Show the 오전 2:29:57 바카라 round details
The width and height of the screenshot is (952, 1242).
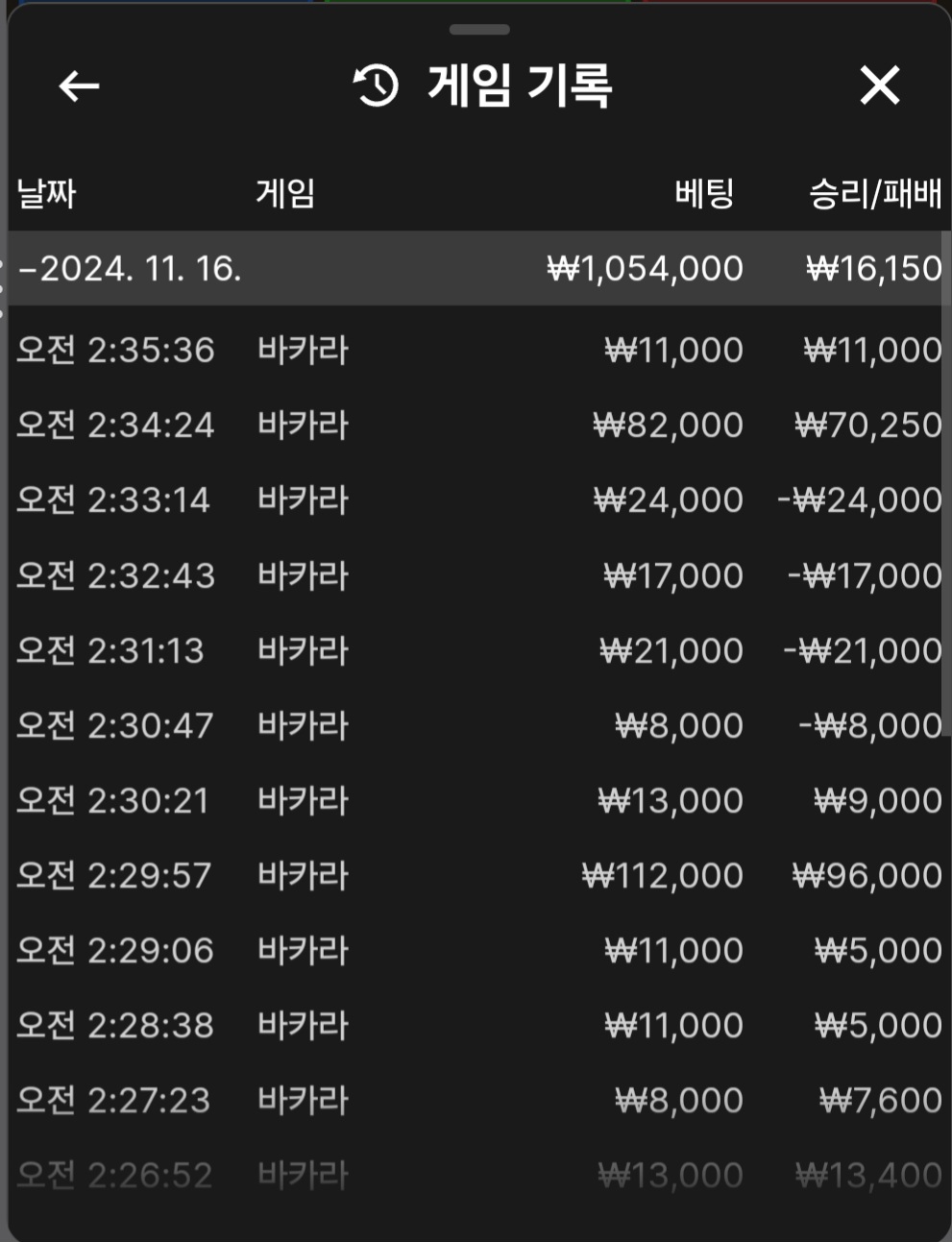coord(476,876)
